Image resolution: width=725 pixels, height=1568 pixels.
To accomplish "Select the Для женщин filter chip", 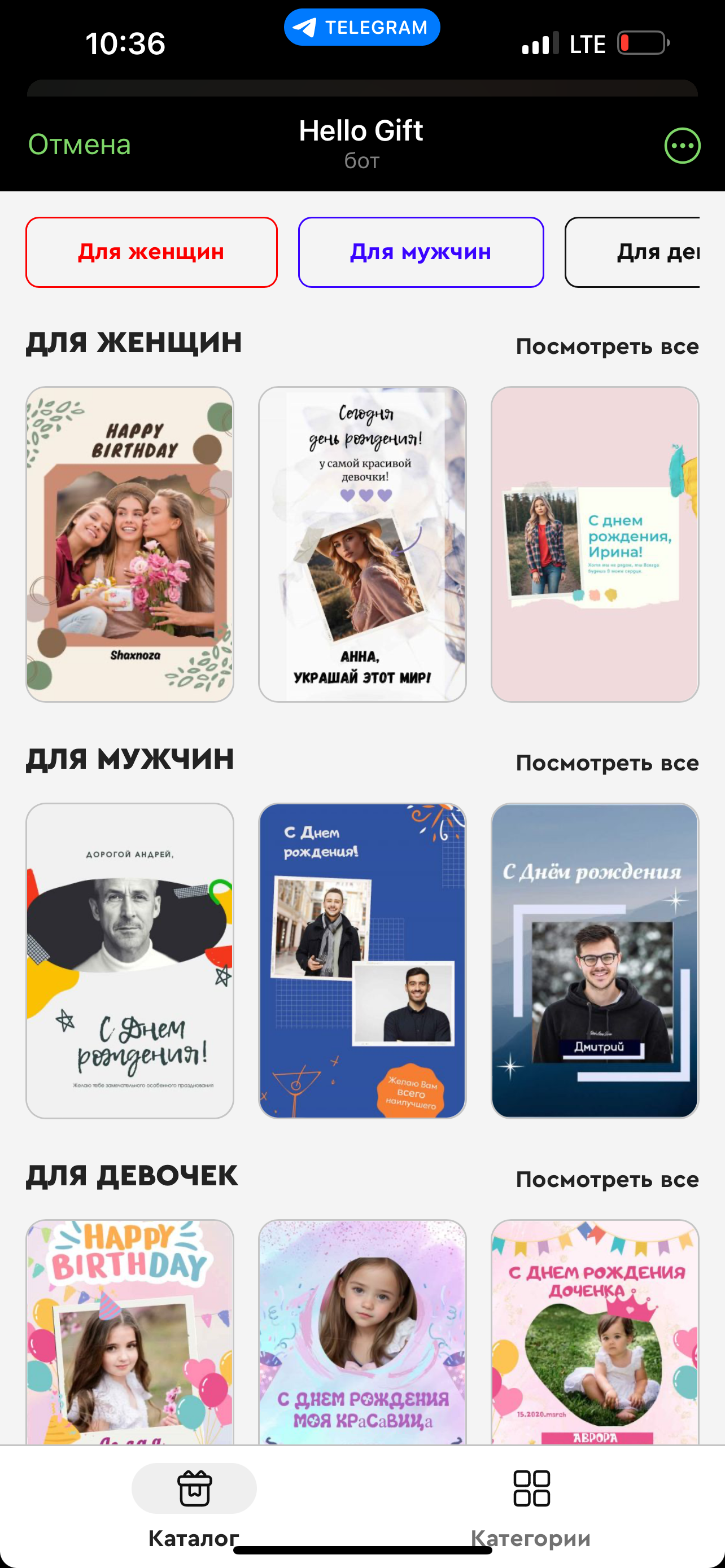I will coord(151,252).
